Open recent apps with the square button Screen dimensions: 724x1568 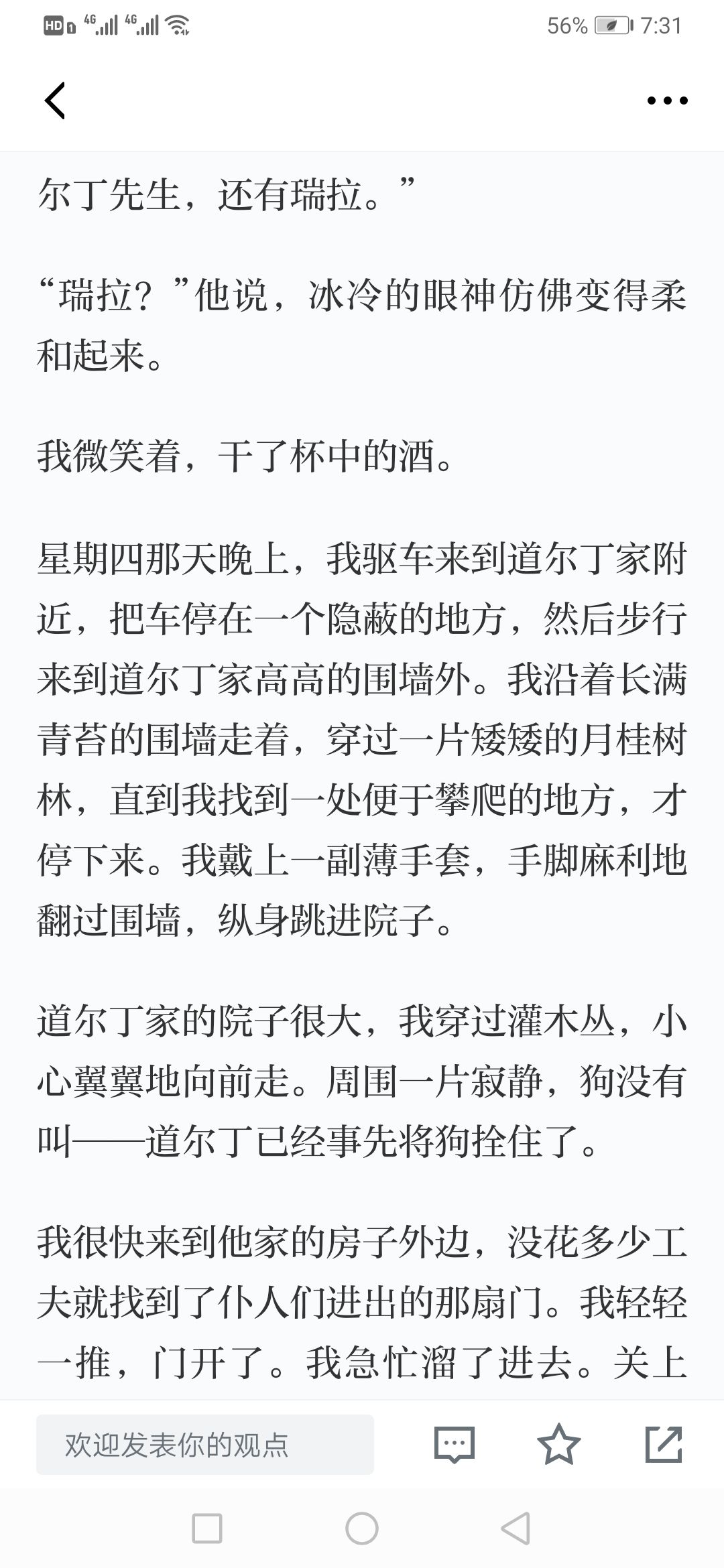click(207, 1529)
